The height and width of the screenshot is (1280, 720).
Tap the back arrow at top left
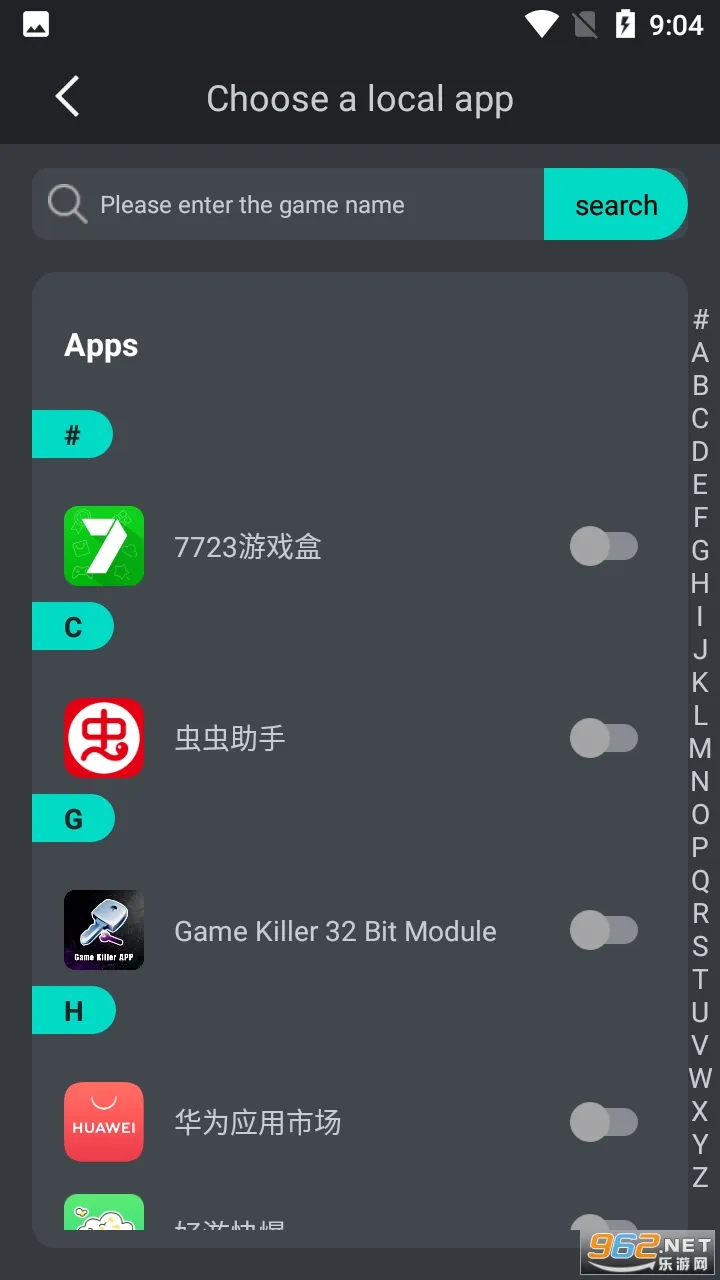pyautogui.click(x=66, y=97)
